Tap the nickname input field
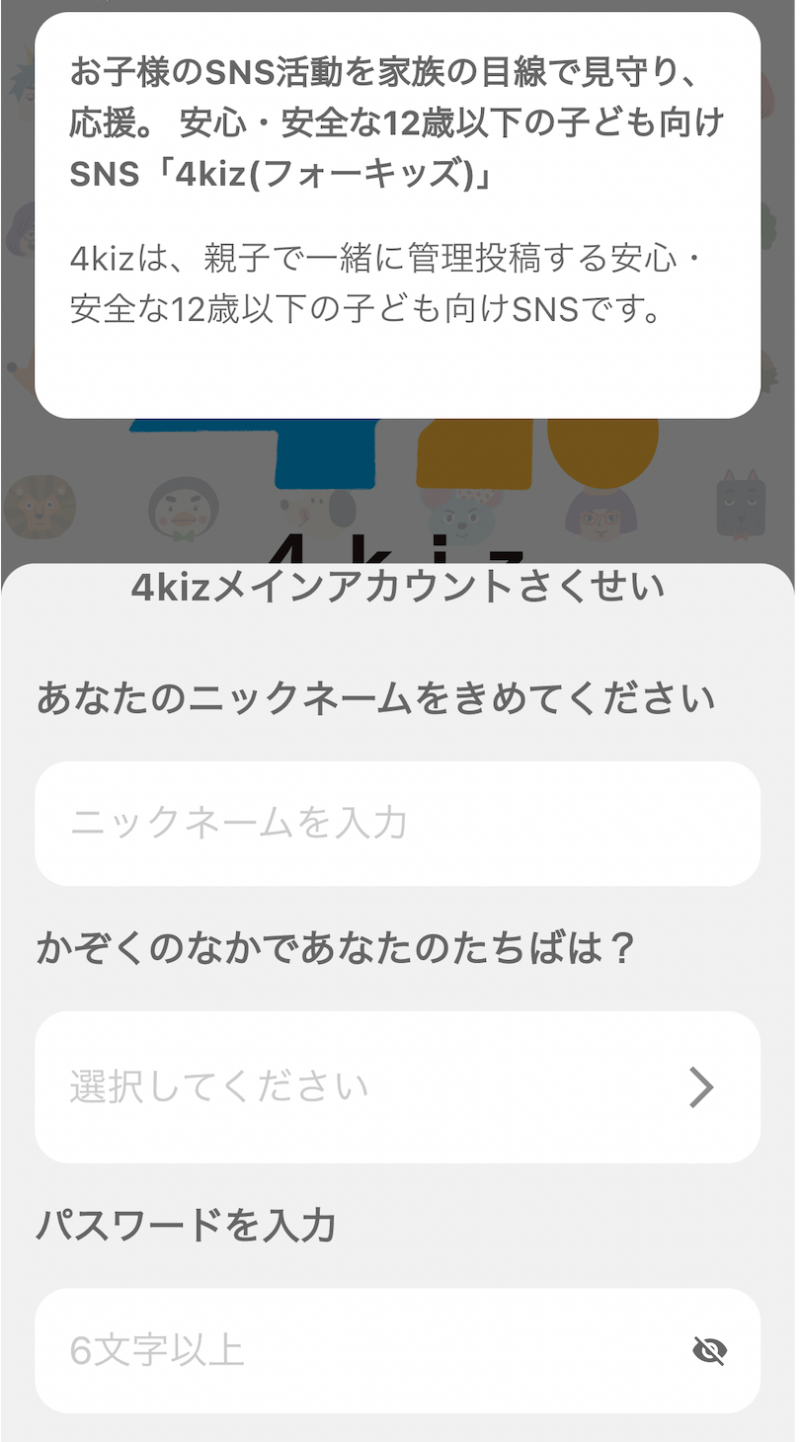 click(397, 824)
